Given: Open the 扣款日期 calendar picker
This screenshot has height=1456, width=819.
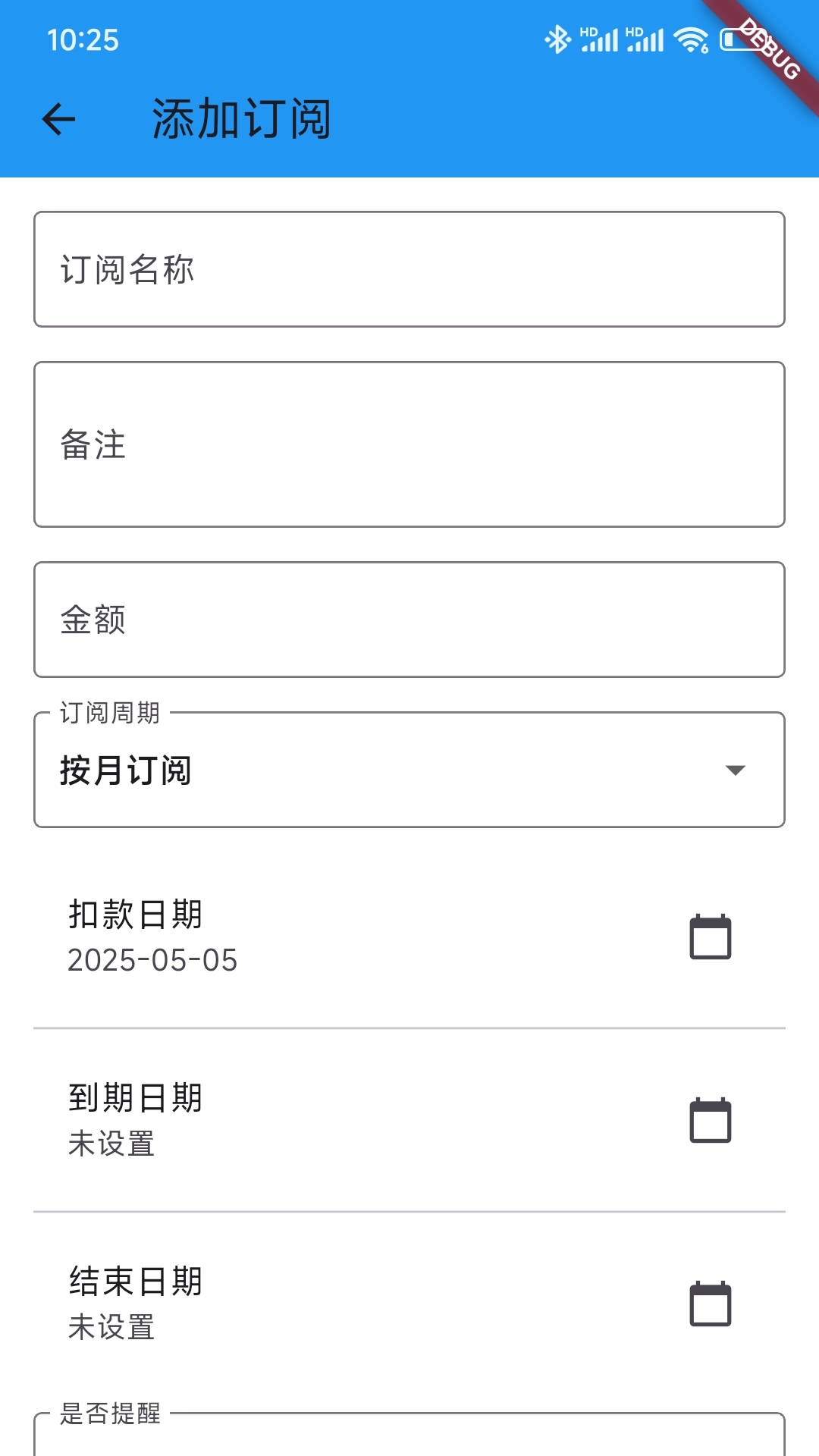Looking at the screenshot, I should point(711,937).
